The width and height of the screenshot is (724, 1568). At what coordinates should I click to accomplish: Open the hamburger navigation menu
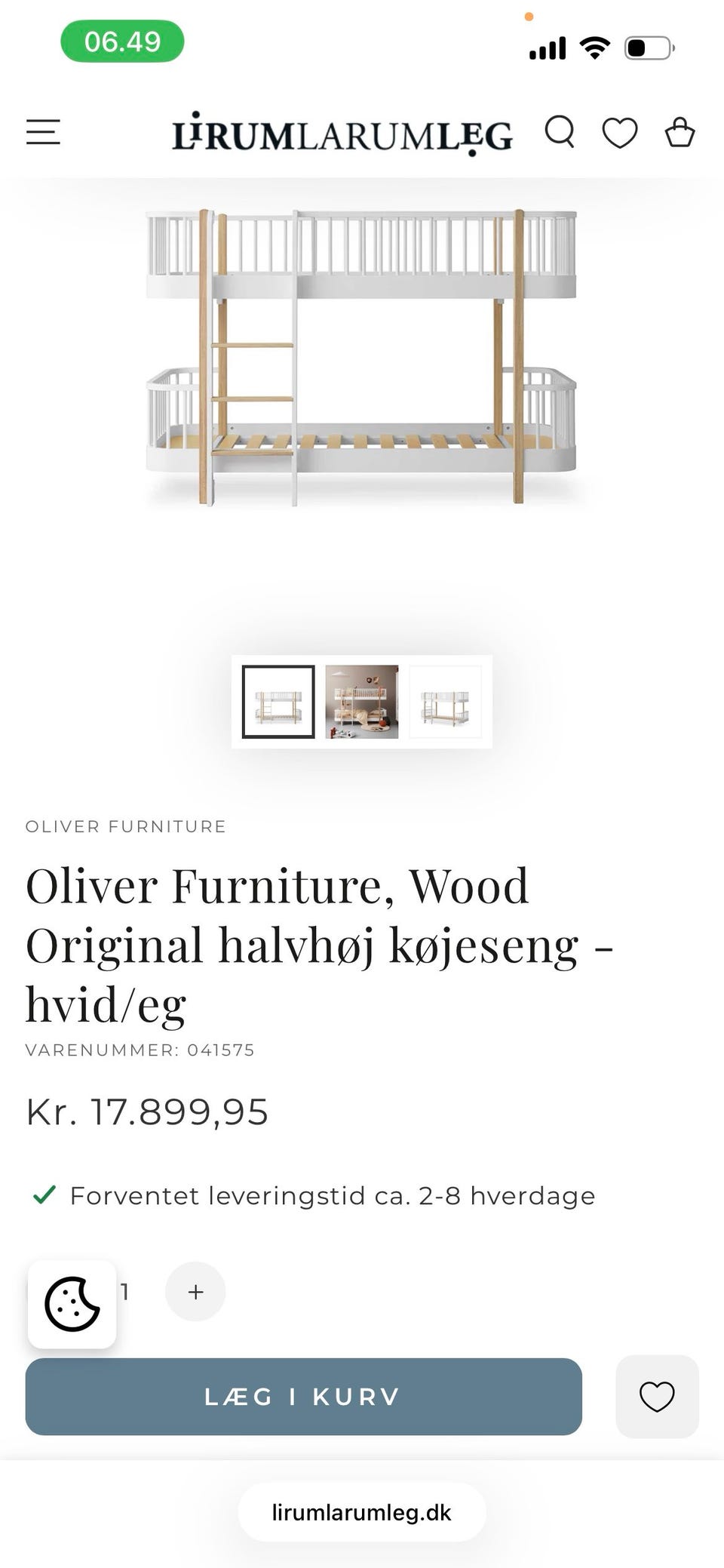pos(43,133)
